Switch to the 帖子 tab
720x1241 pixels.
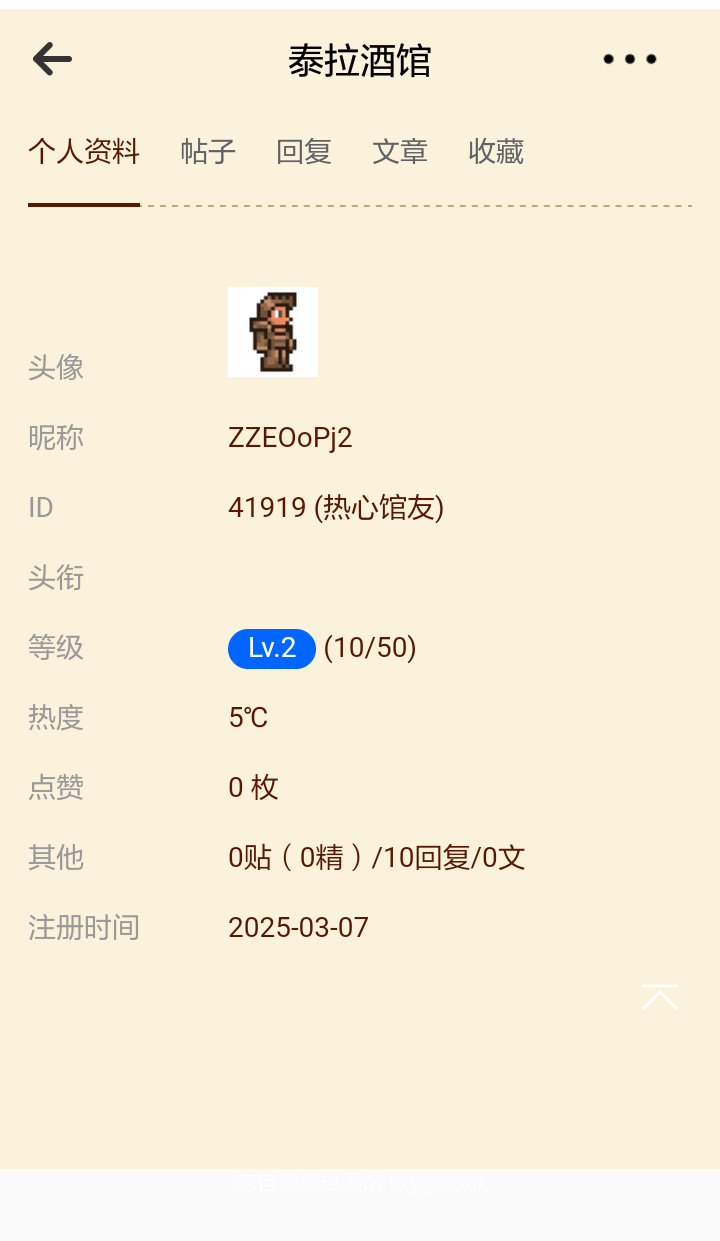click(208, 152)
